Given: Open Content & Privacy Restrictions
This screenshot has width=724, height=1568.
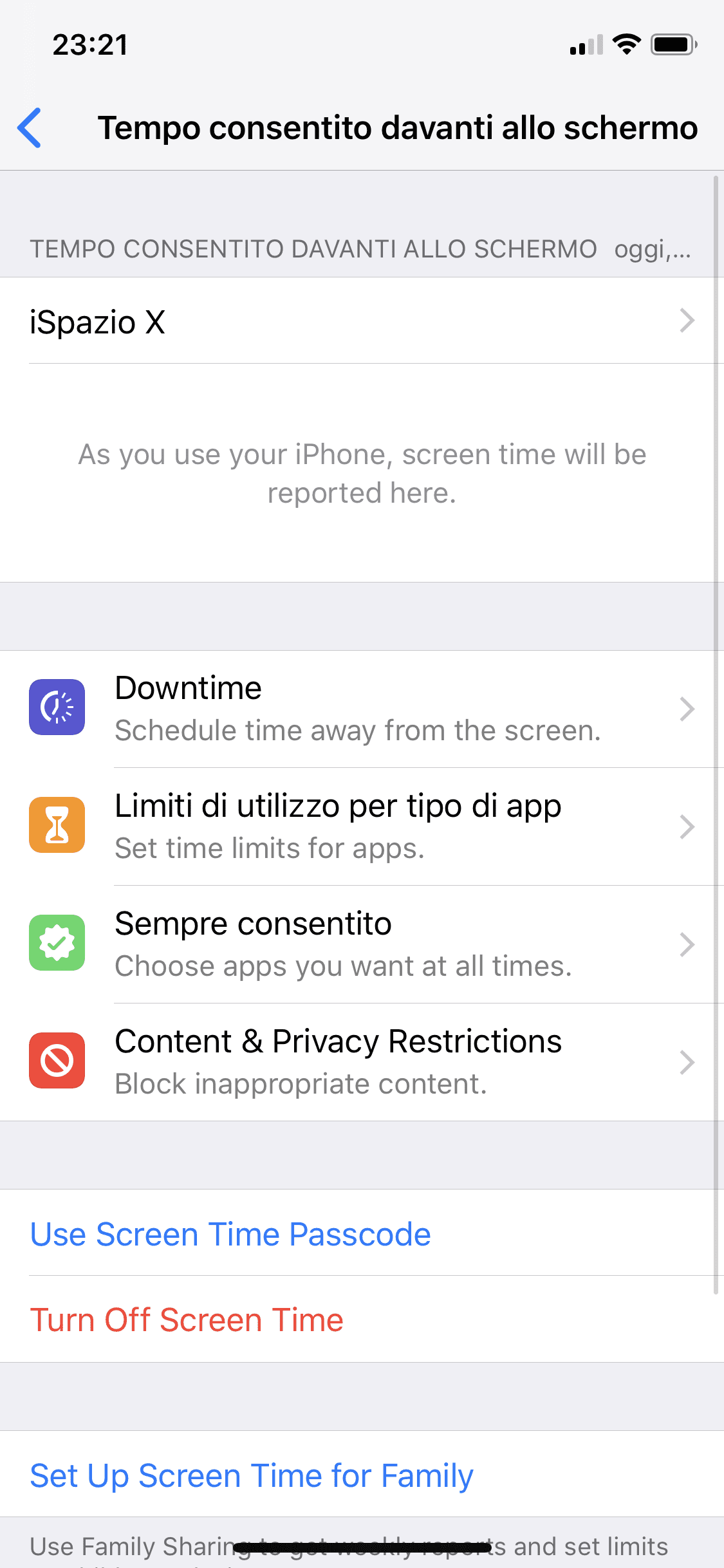Looking at the screenshot, I should [x=362, y=1062].
